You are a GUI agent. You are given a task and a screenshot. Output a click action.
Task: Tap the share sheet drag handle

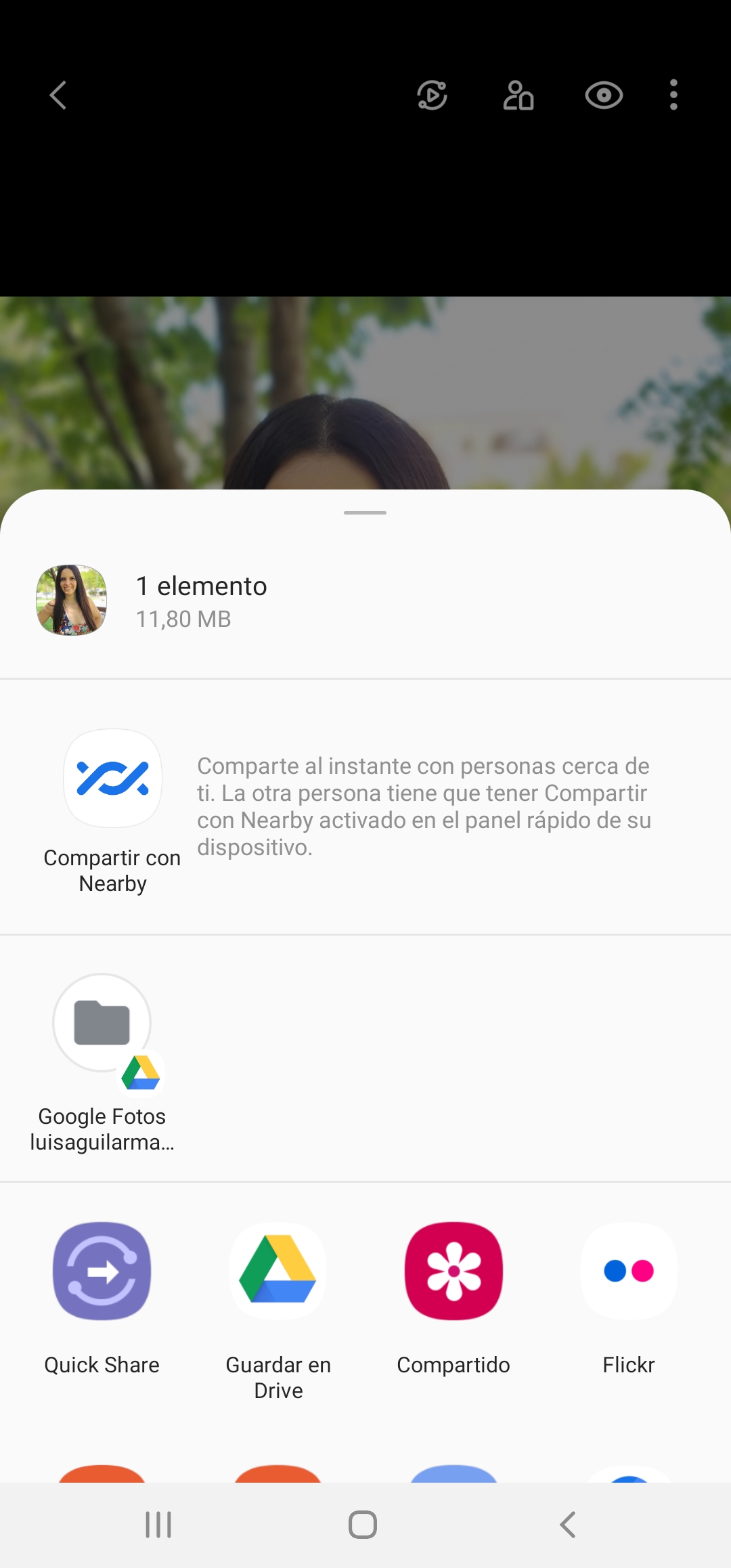(365, 513)
